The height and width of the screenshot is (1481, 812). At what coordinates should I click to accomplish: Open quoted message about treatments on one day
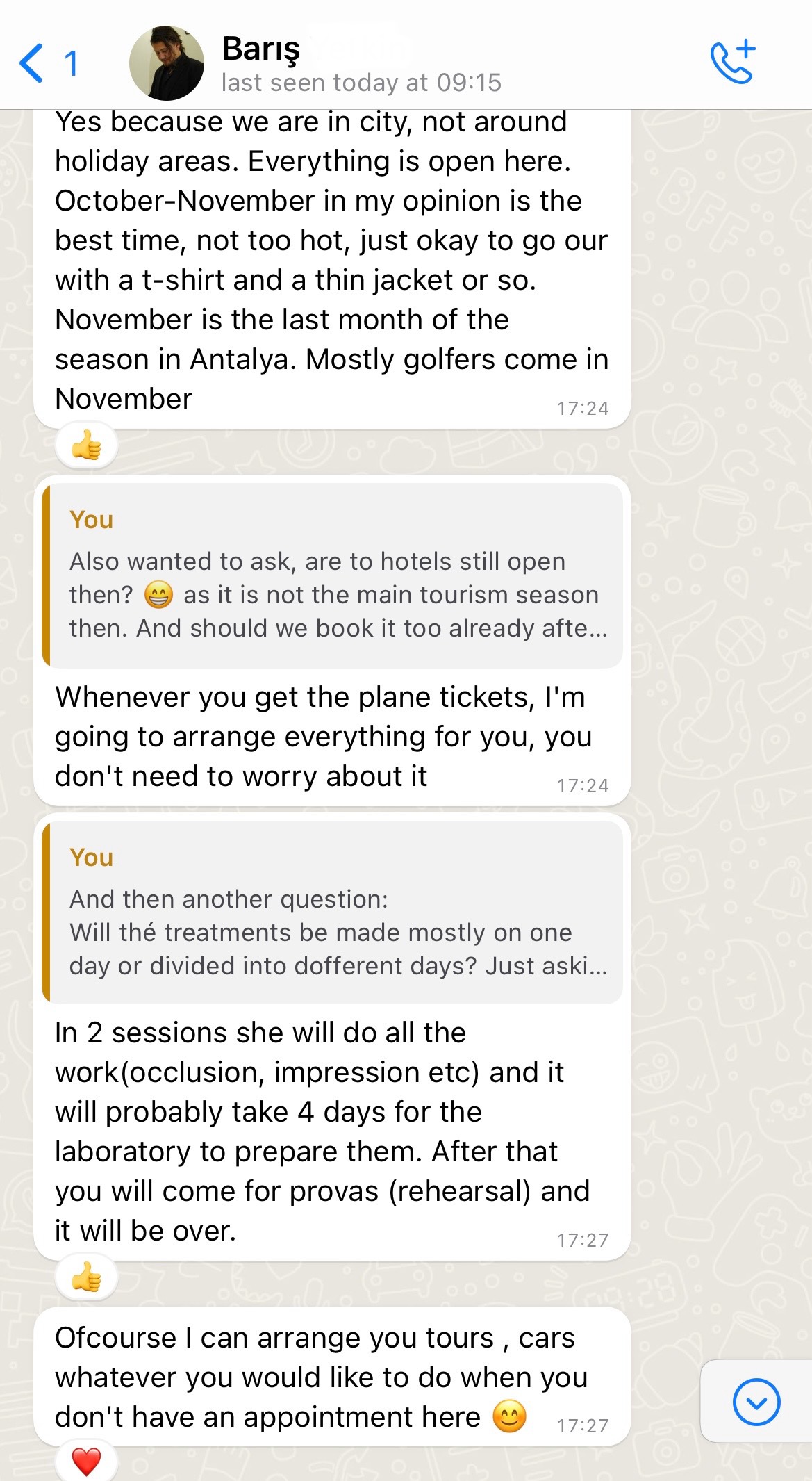333,913
